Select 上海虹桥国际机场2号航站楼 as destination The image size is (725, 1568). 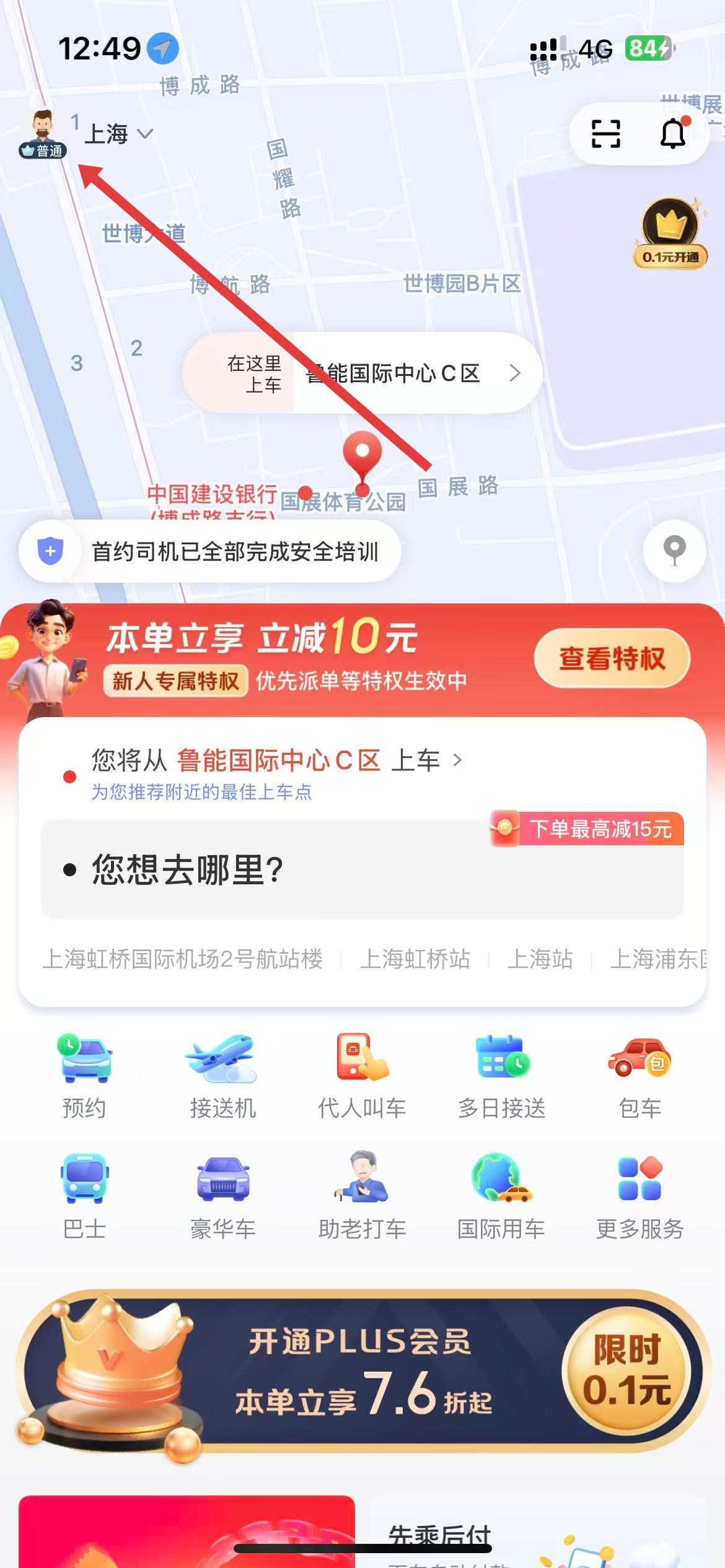[x=182, y=959]
